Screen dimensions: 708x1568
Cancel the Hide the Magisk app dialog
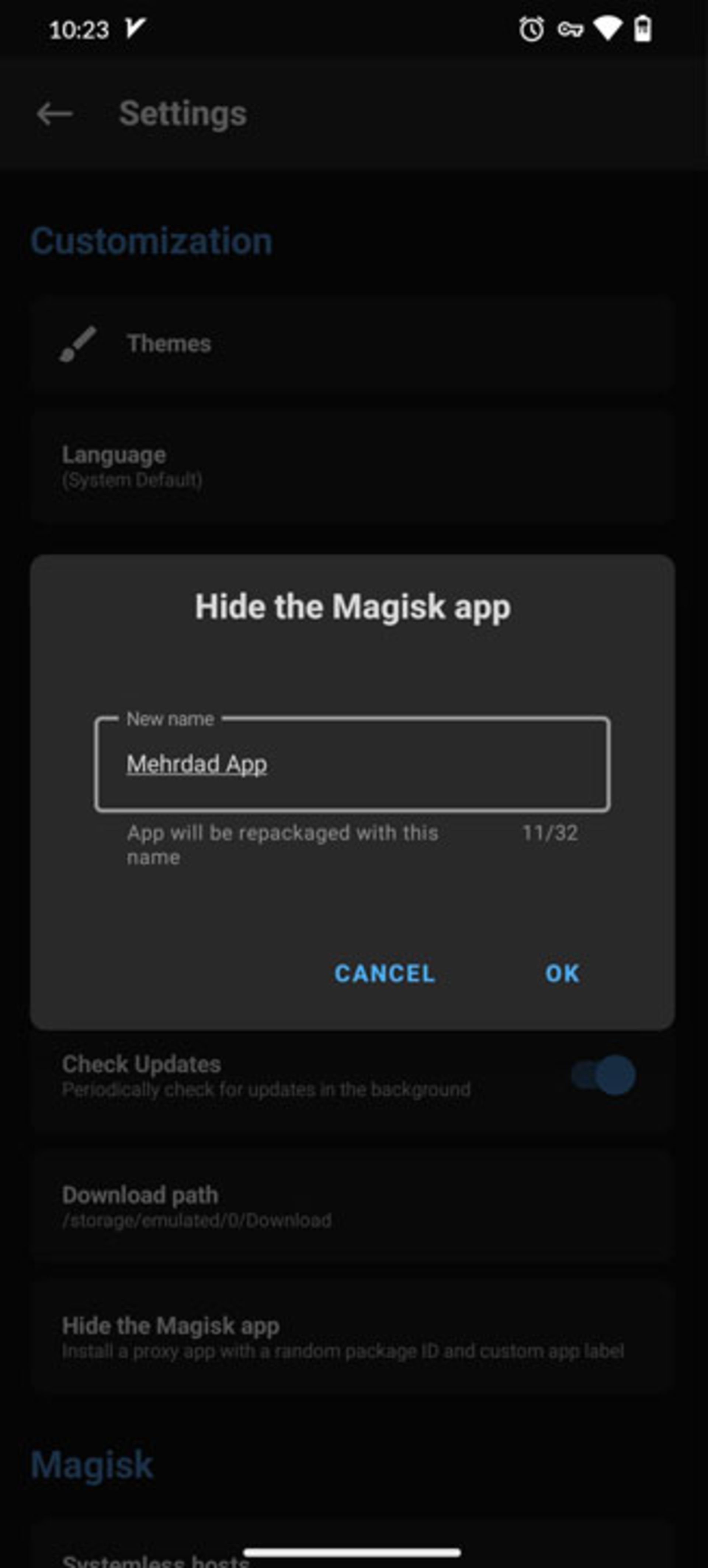coord(384,973)
